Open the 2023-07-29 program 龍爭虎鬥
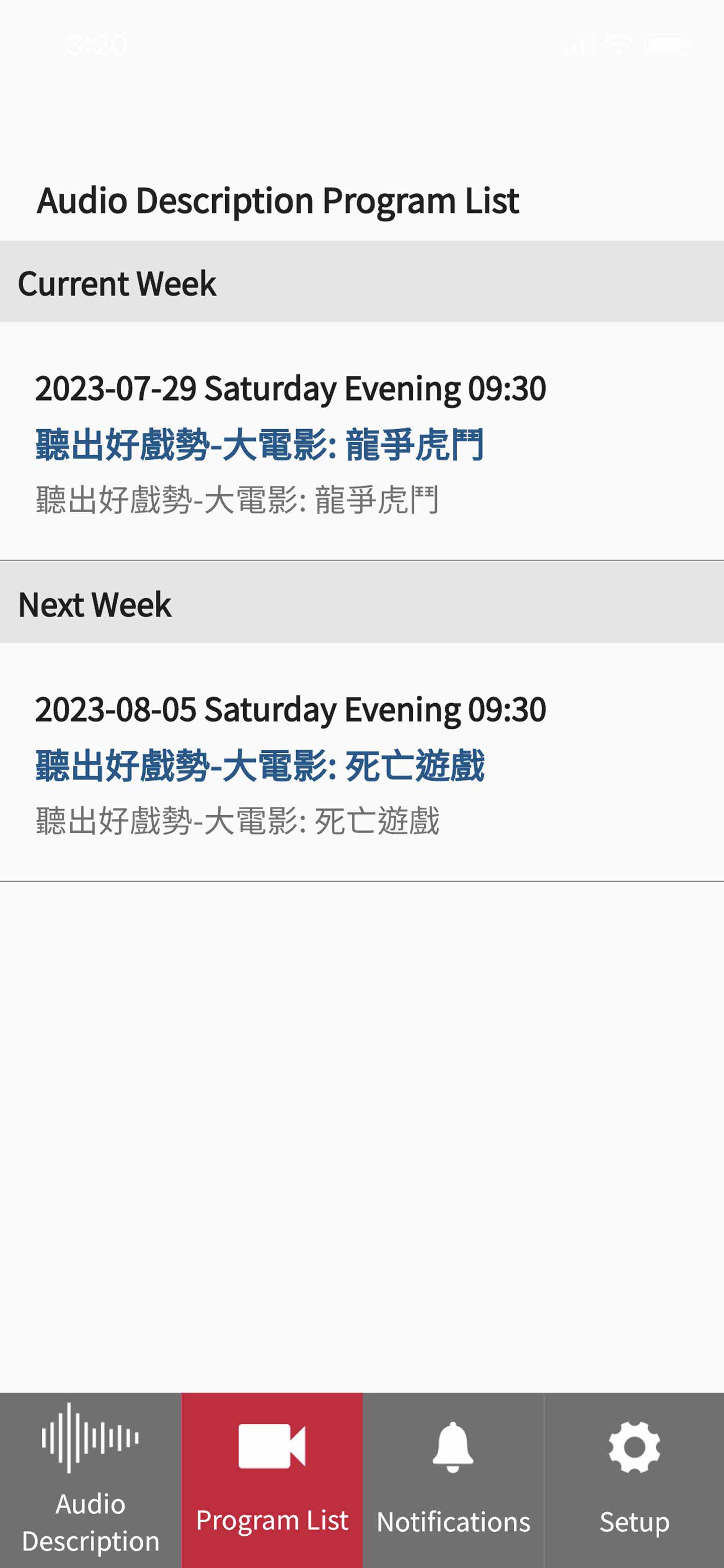The height and width of the screenshot is (1568, 724). tap(259, 444)
